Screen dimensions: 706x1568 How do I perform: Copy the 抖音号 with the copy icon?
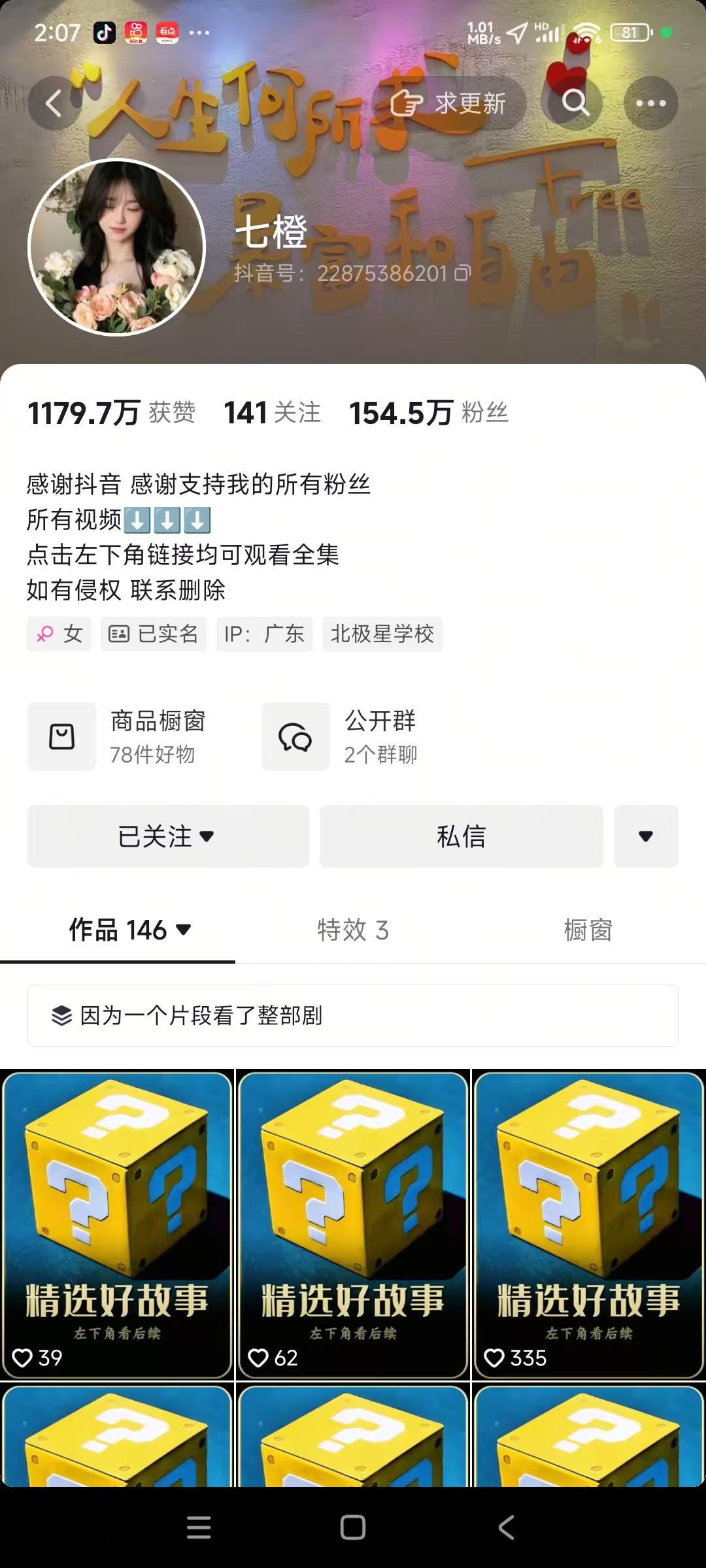point(462,273)
